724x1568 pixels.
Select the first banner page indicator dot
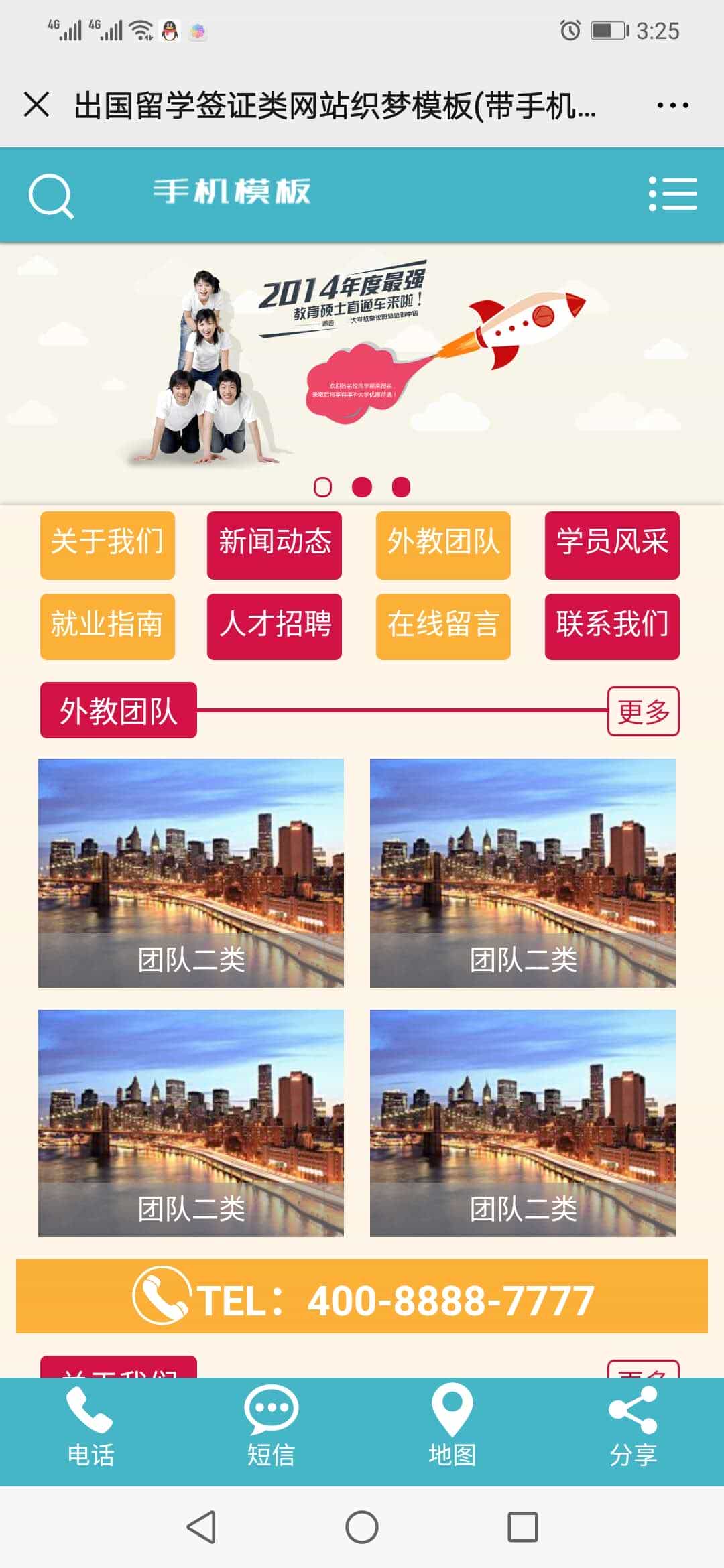point(322,487)
